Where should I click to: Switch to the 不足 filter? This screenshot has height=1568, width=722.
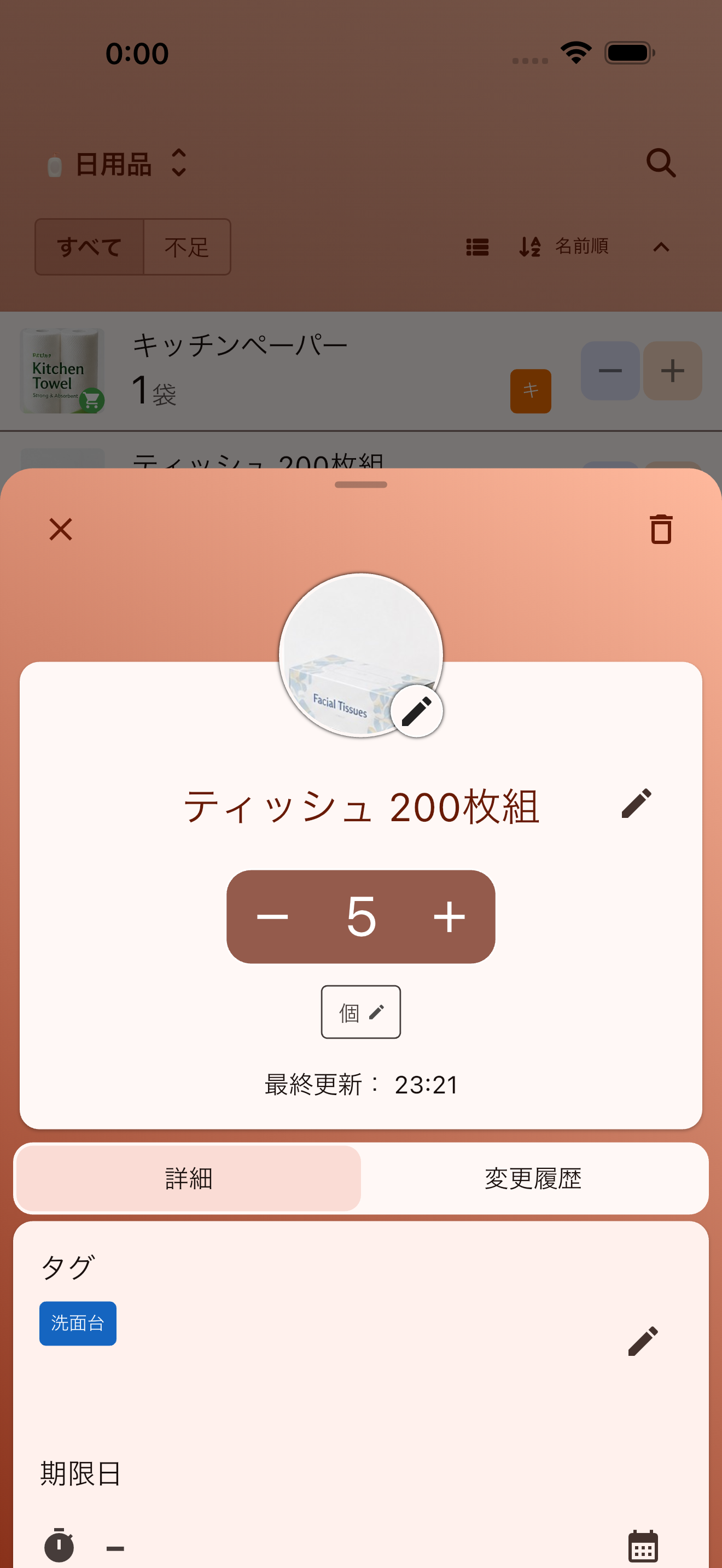[x=187, y=247]
